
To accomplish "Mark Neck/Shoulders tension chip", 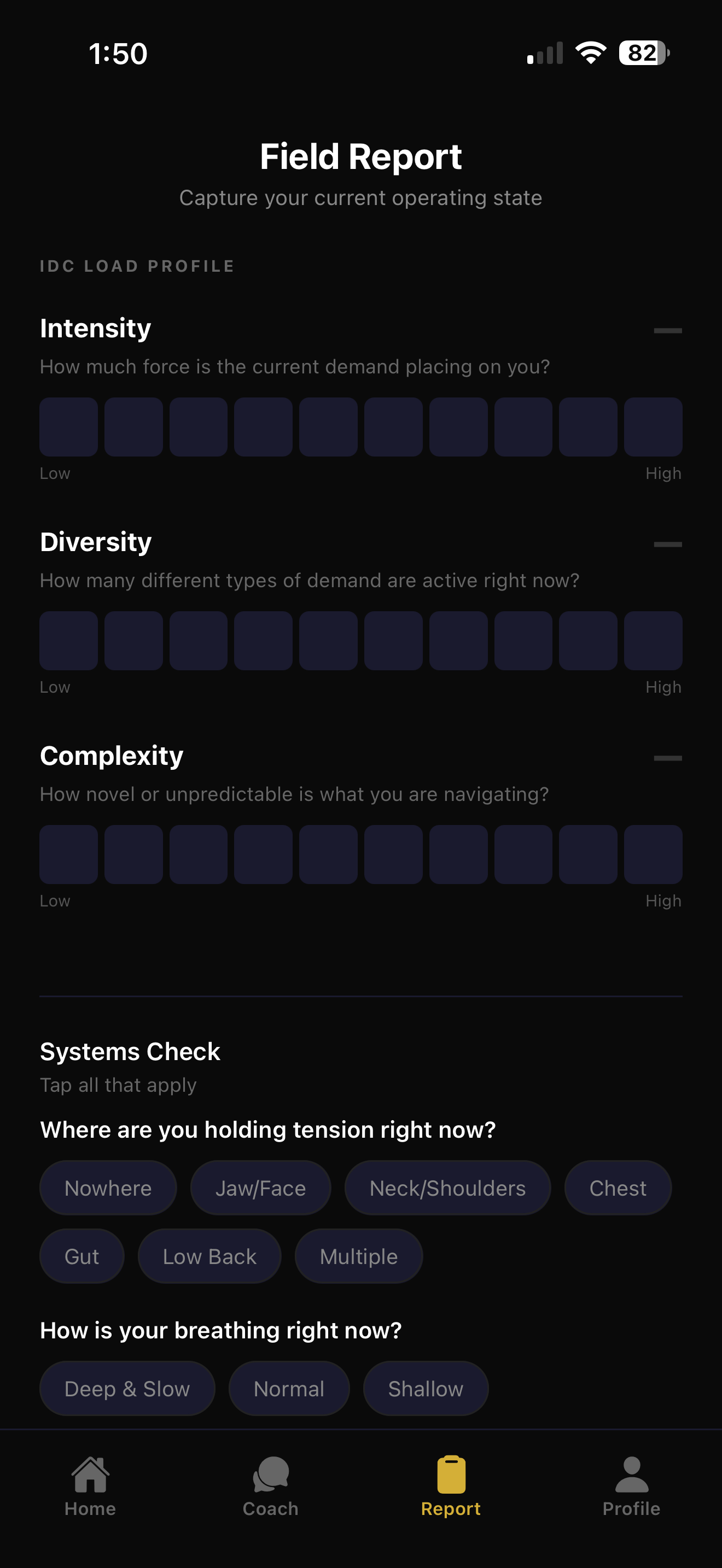I will 447,1187.
